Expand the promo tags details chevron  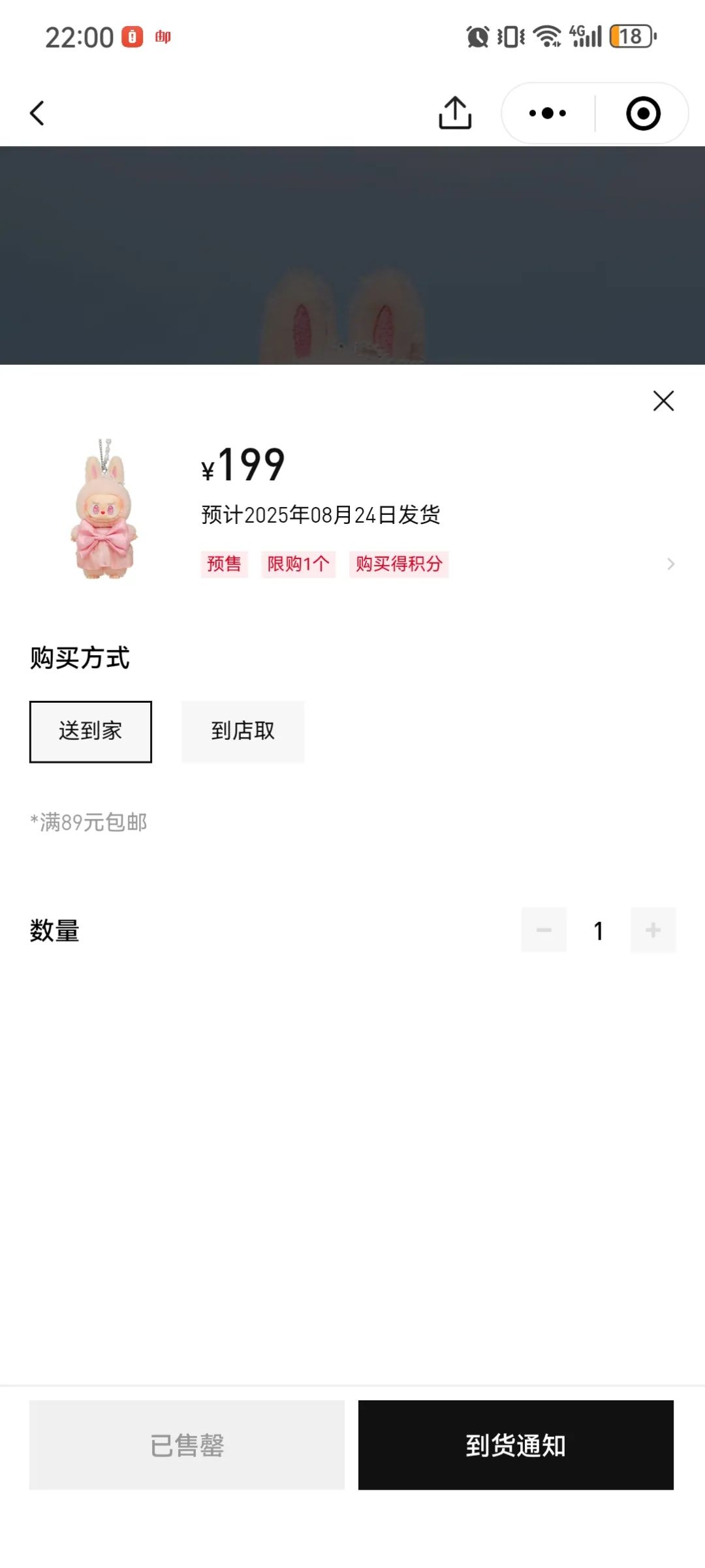pyautogui.click(x=670, y=564)
